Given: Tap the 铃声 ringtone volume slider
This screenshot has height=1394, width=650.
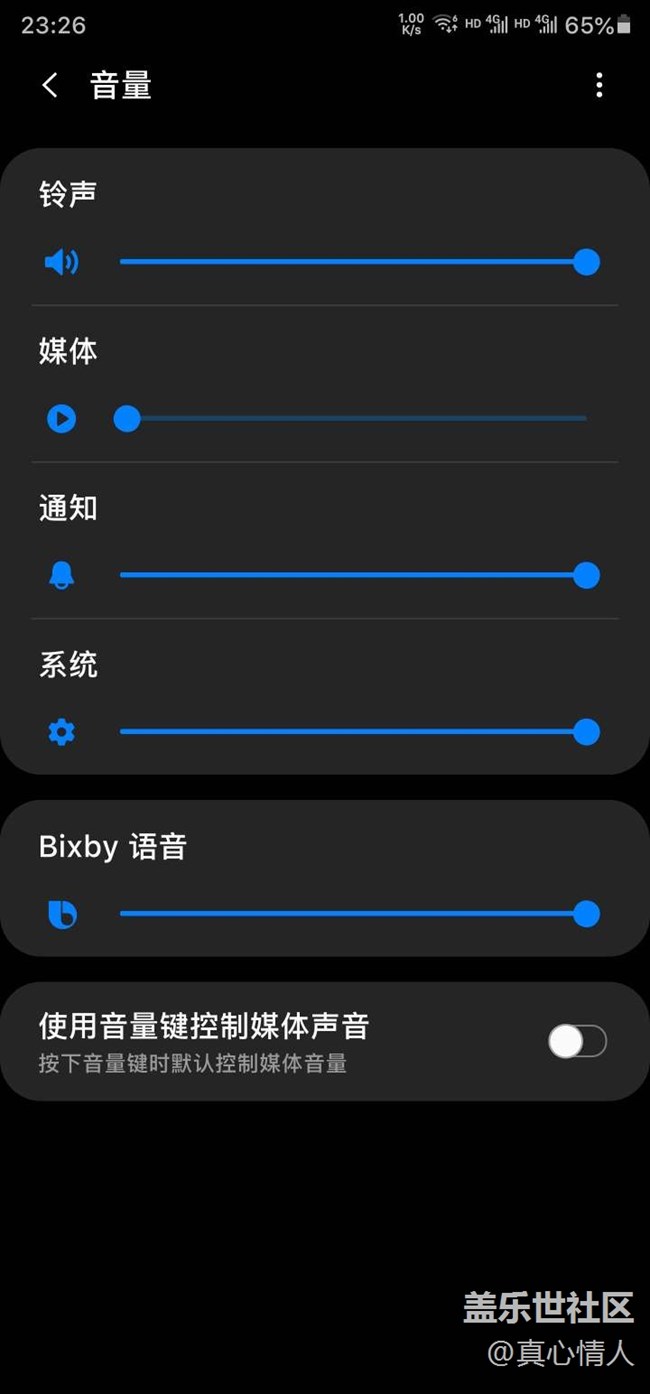Looking at the screenshot, I should [x=352, y=262].
